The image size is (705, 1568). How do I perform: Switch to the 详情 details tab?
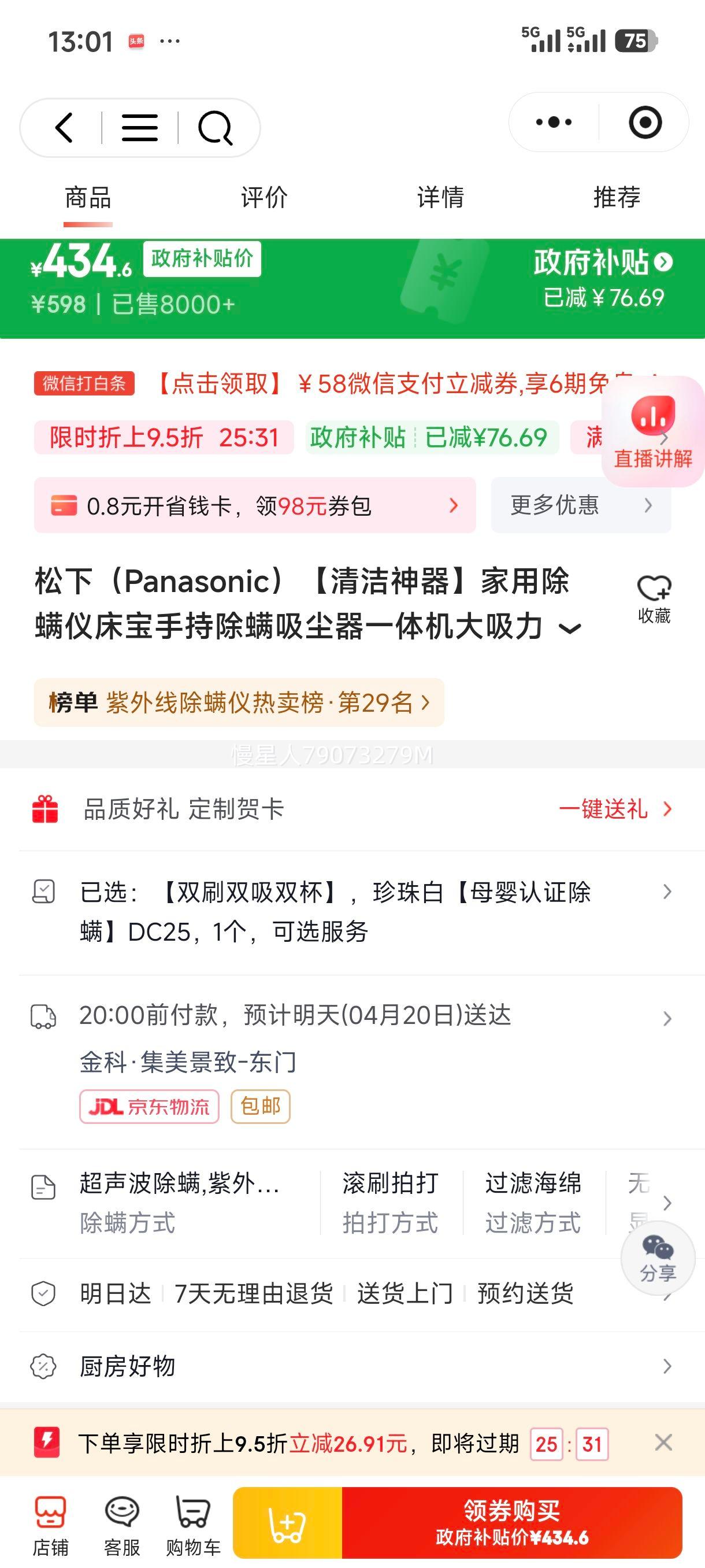[x=439, y=197]
